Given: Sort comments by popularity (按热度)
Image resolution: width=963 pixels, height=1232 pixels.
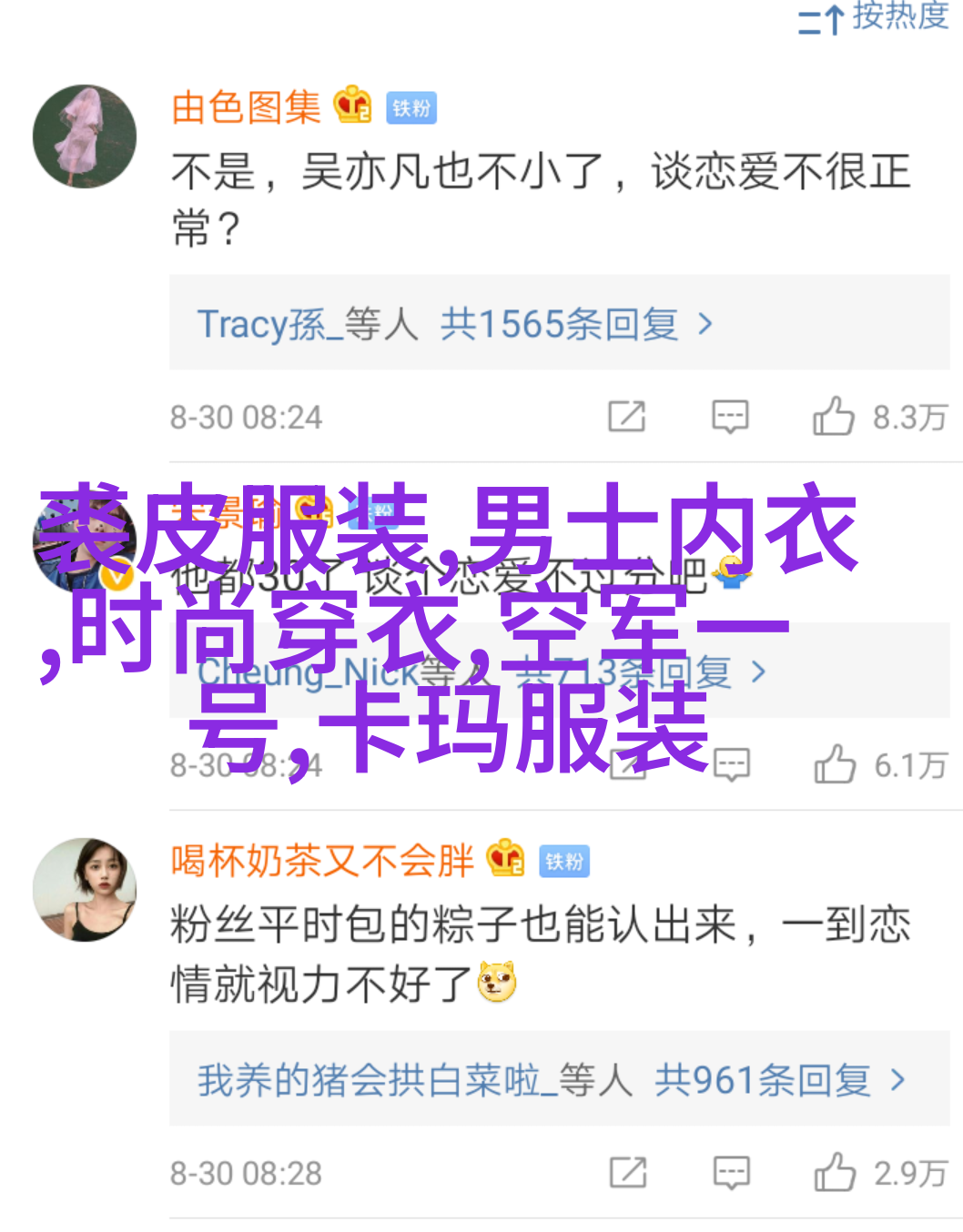Looking at the screenshot, I should [872, 16].
